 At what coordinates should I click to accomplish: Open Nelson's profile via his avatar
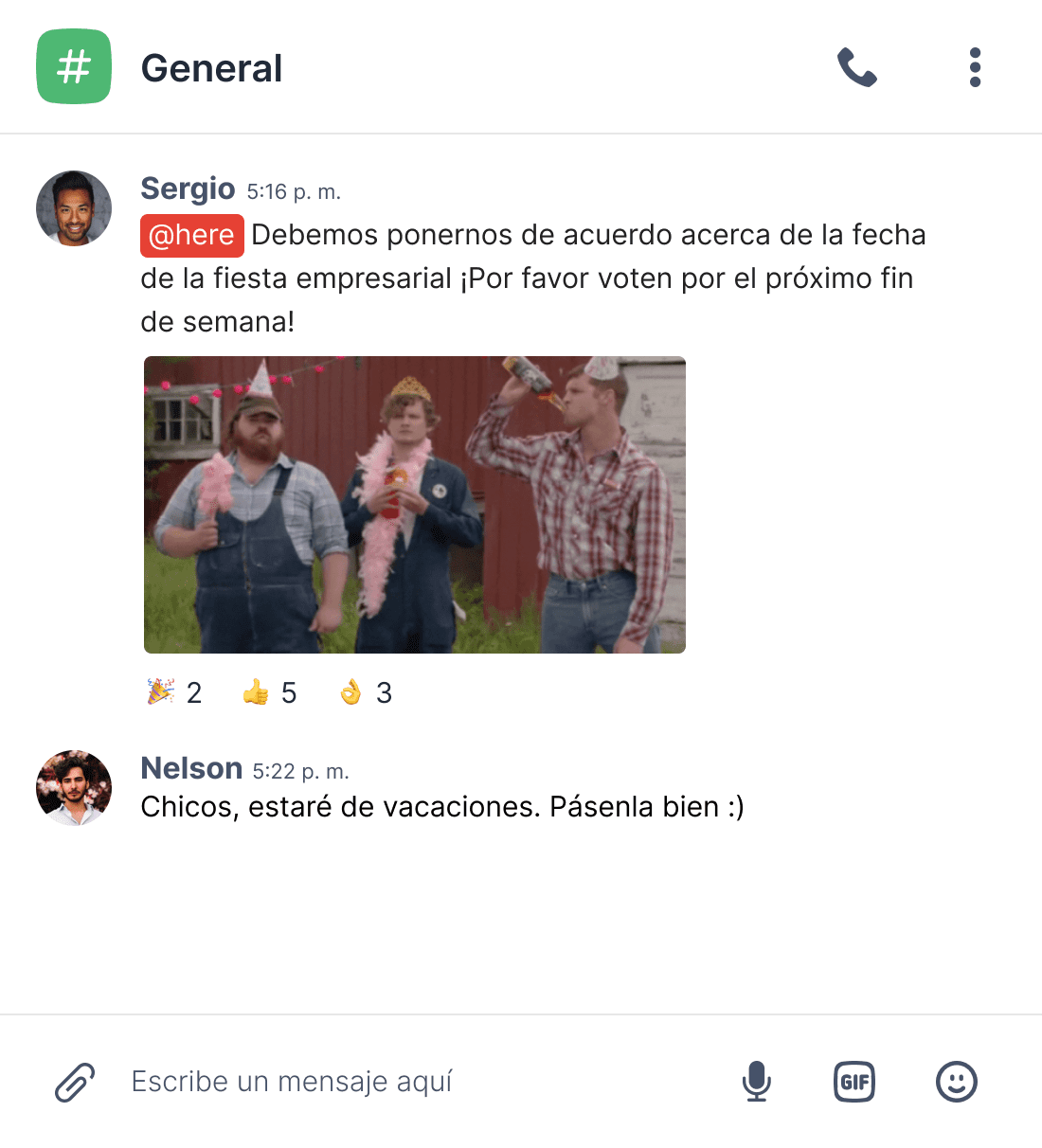(73, 787)
